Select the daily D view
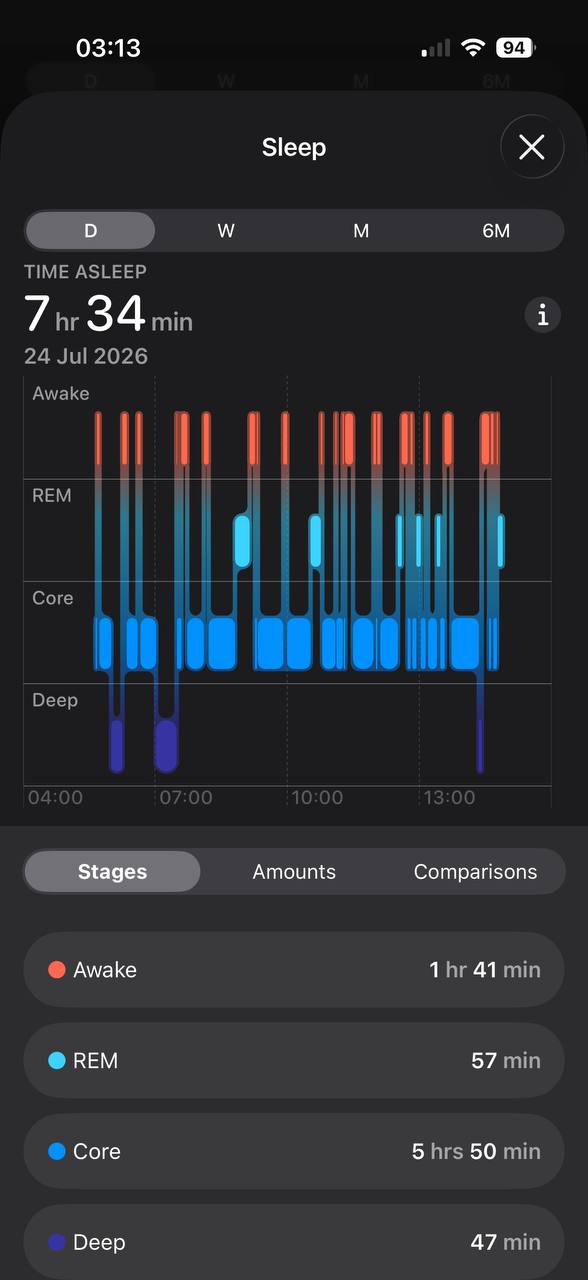588x1280 pixels. point(90,231)
